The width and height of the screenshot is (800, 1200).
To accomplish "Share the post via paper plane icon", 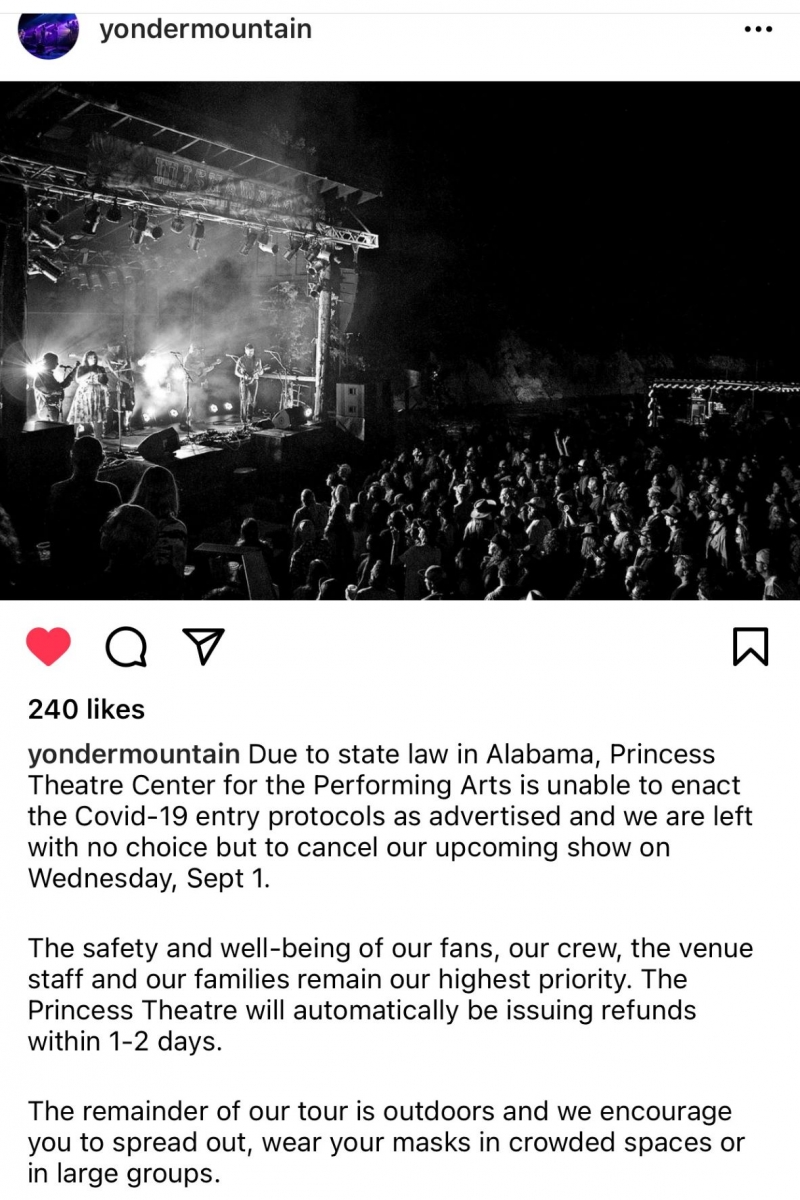I will [203, 647].
